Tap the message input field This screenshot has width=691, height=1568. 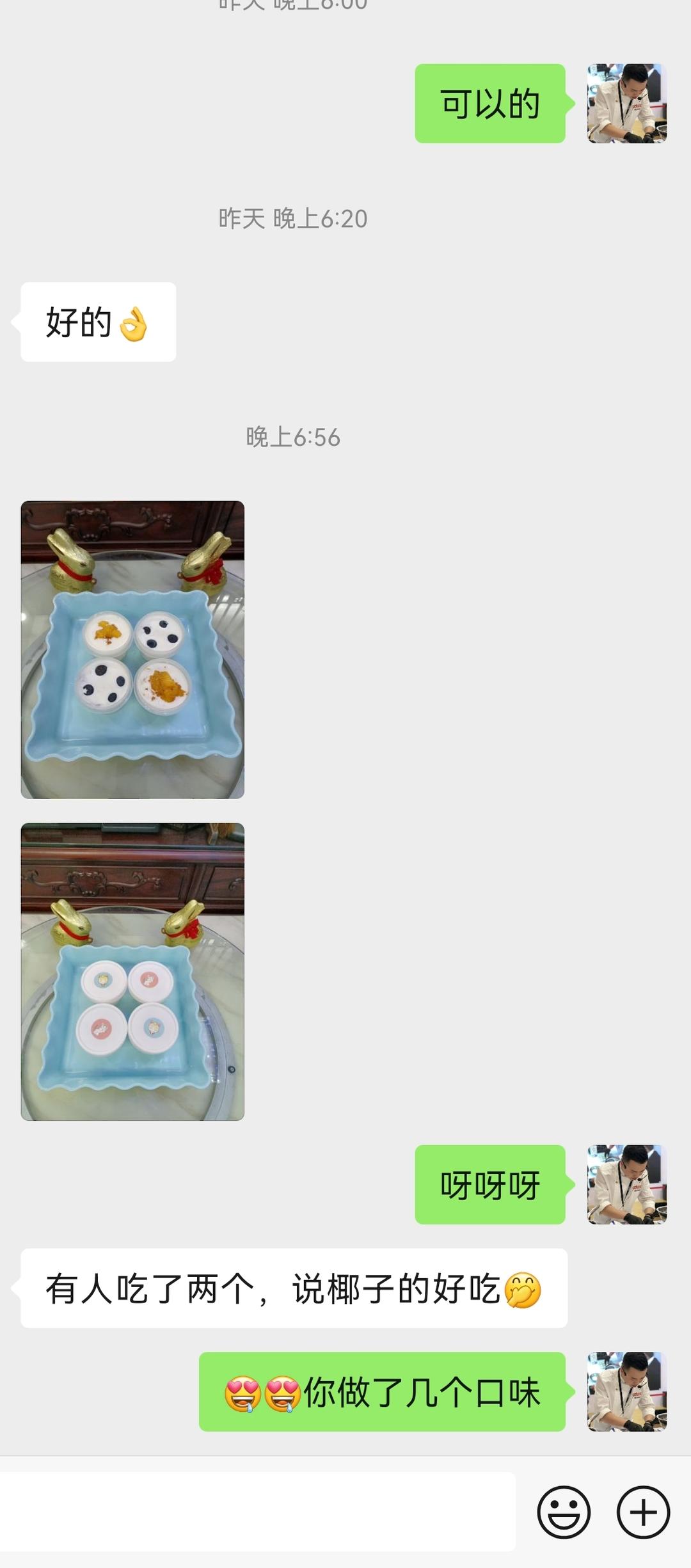click(257, 1512)
